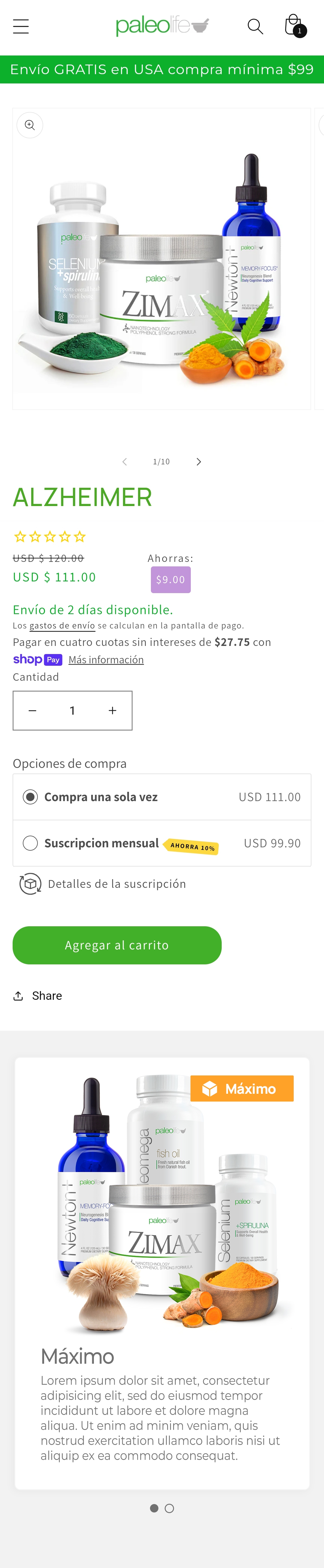Tap Agregar al carrito
Image resolution: width=324 pixels, height=1568 pixels.
click(117, 945)
